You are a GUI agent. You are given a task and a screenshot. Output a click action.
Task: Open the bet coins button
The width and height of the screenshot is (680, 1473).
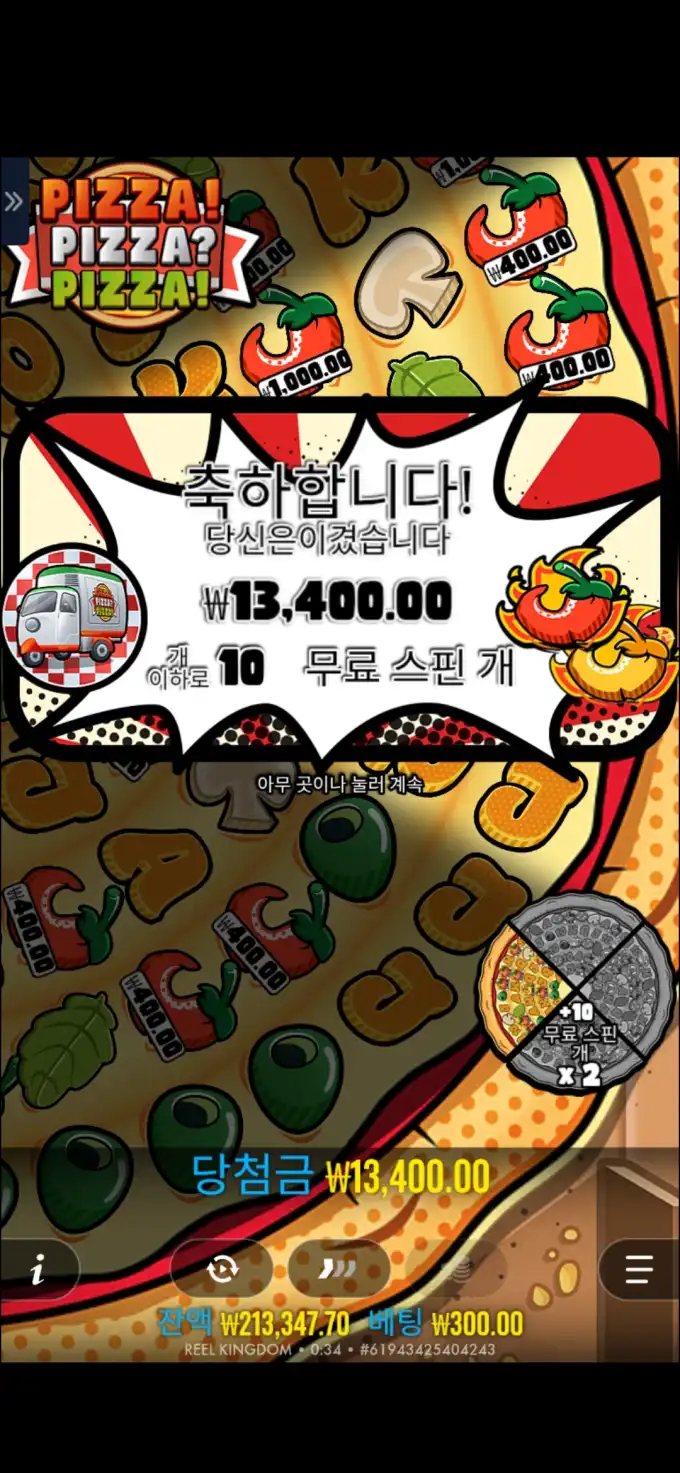(x=458, y=1269)
